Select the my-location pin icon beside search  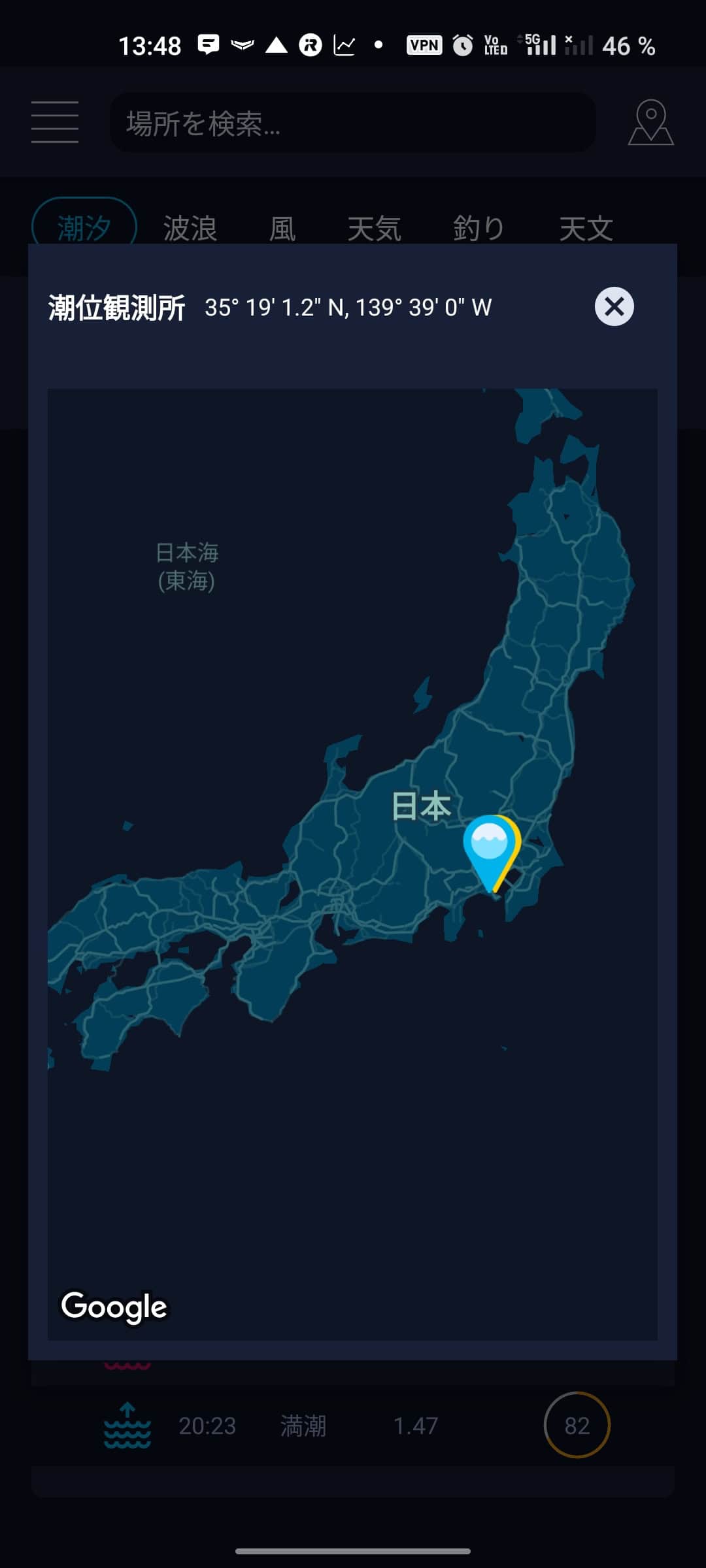(x=651, y=122)
